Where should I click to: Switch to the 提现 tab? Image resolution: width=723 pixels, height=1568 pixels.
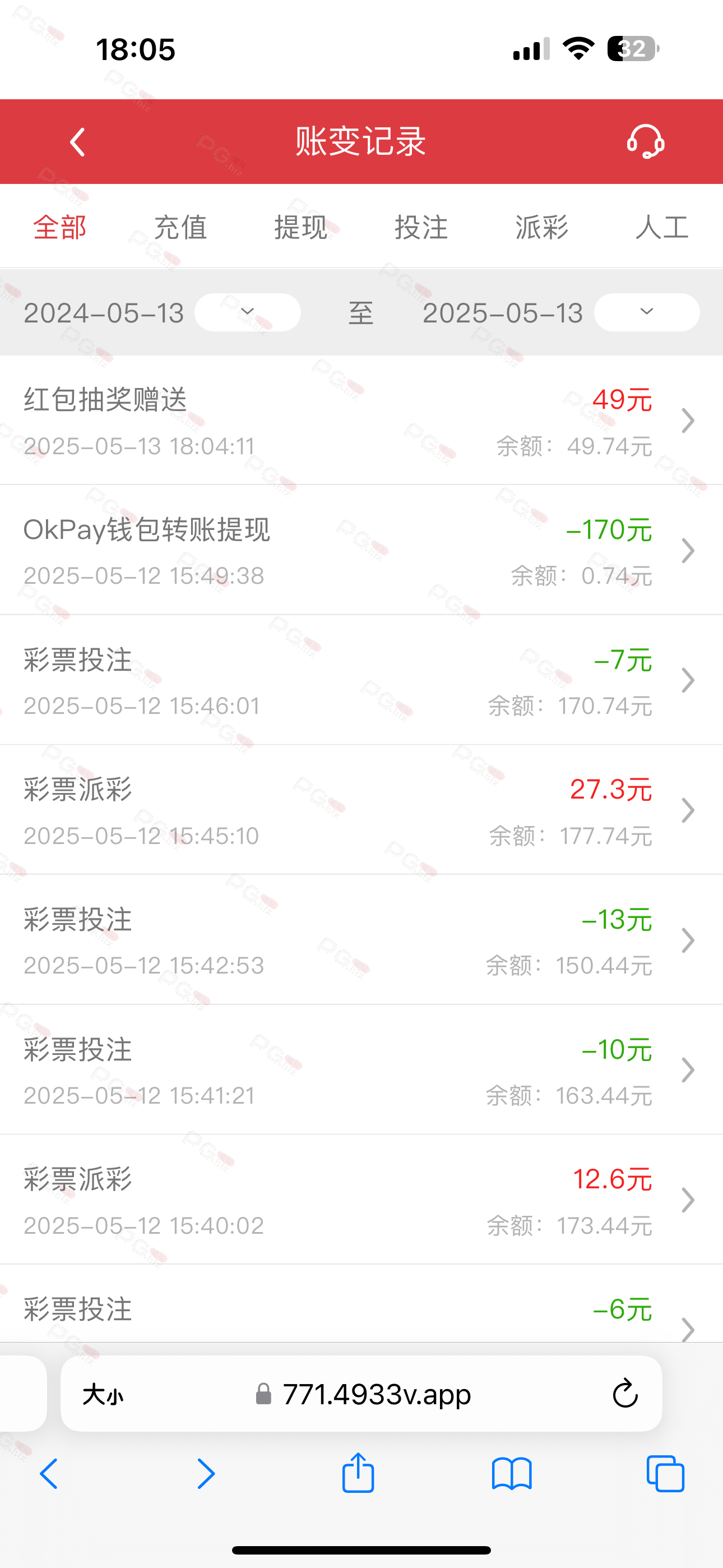(300, 227)
